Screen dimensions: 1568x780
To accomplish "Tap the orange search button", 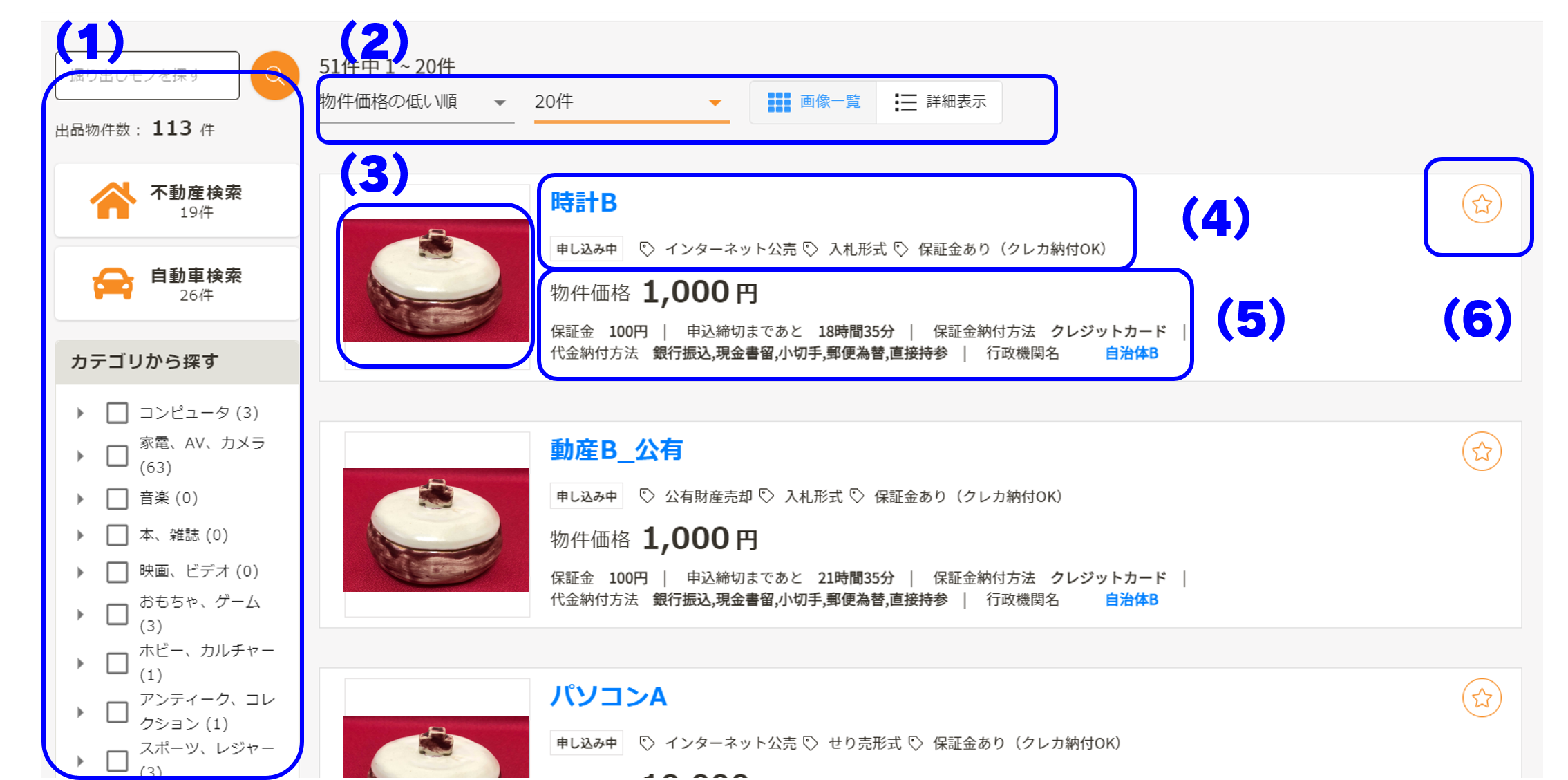I will coord(274,75).
